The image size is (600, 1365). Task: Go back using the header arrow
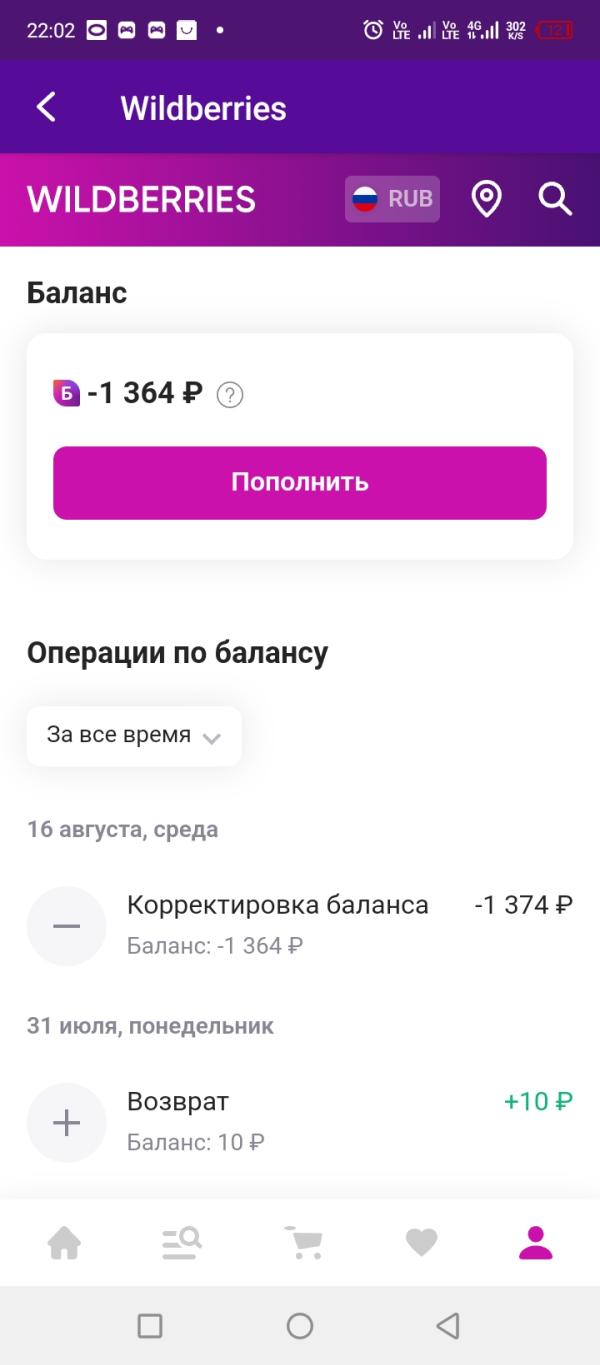click(46, 108)
